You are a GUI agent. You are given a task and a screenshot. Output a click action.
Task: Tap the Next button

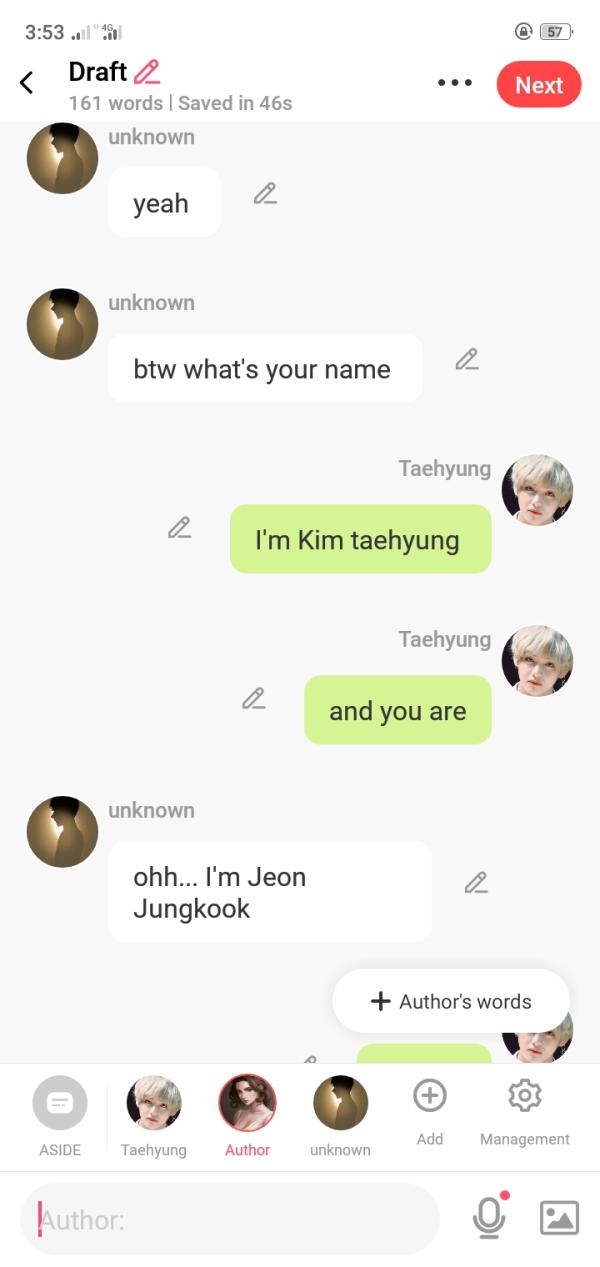[x=539, y=84]
